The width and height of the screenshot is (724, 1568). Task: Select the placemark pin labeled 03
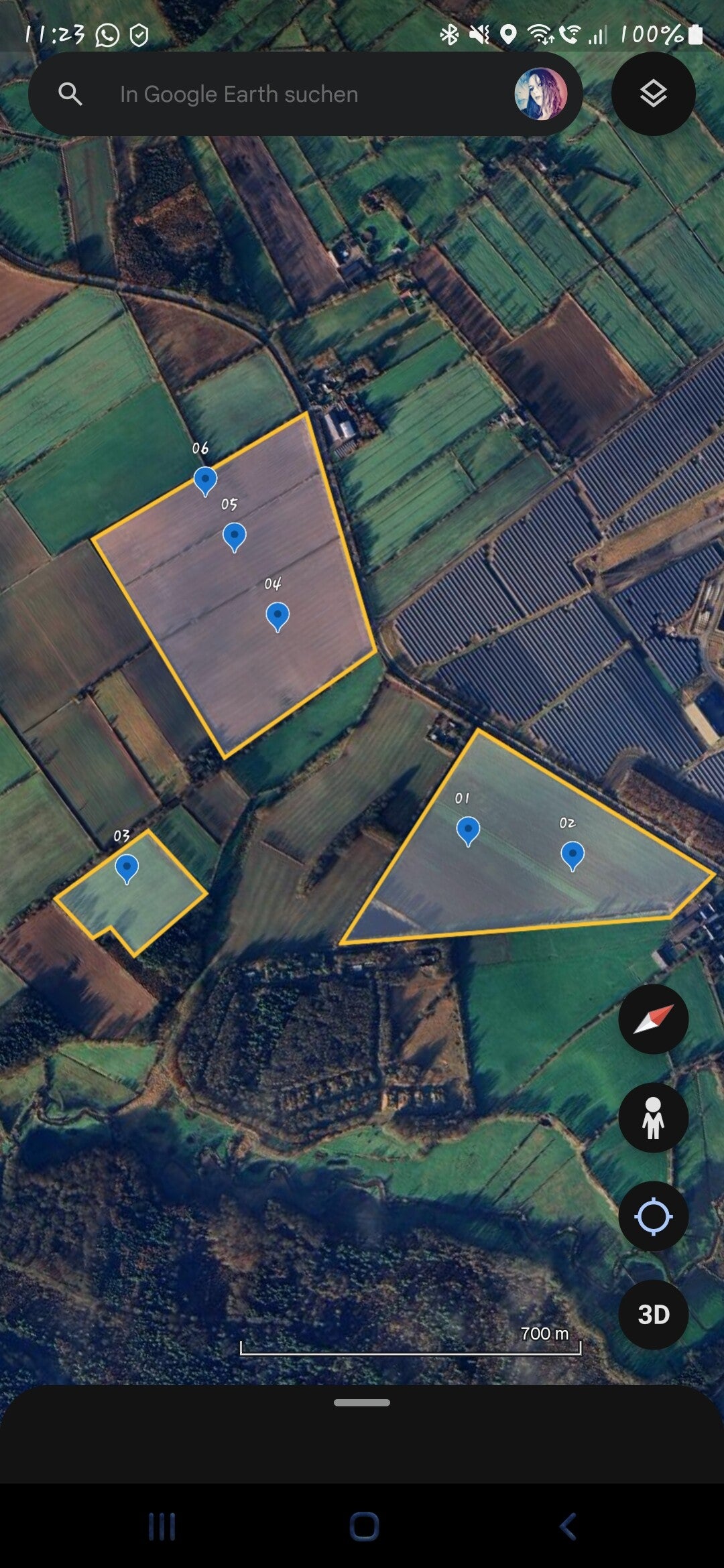127,868
